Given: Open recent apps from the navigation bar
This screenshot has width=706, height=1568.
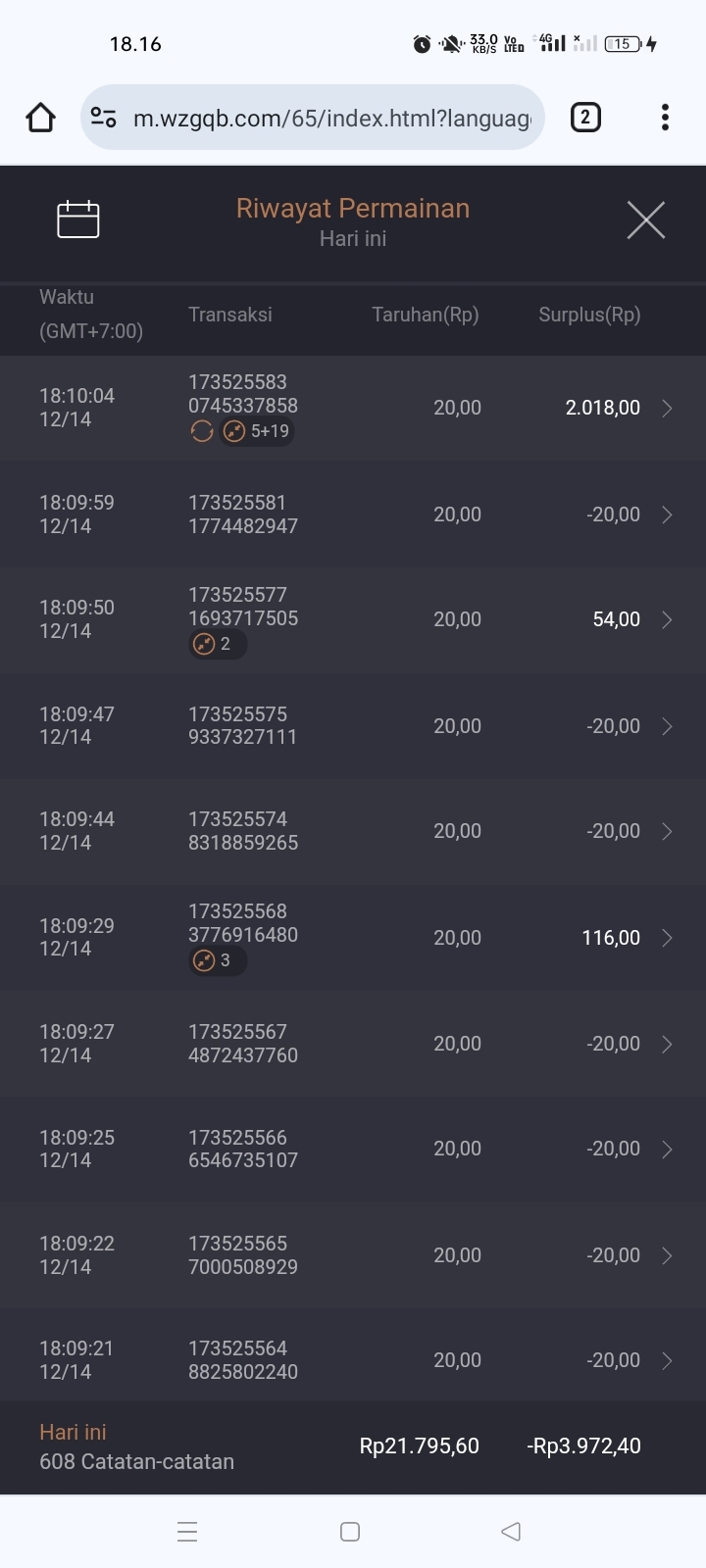Looking at the screenshot, I should 187,1532.
